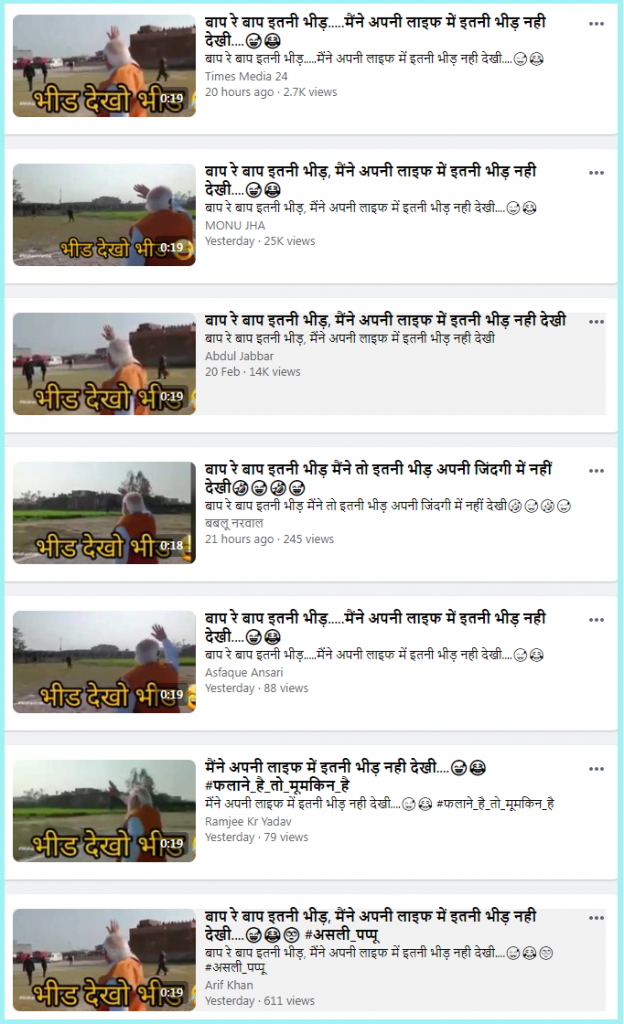Open more options for the Times Media 24 video
Screen dimensions: 624x1024
click(596, 23)
